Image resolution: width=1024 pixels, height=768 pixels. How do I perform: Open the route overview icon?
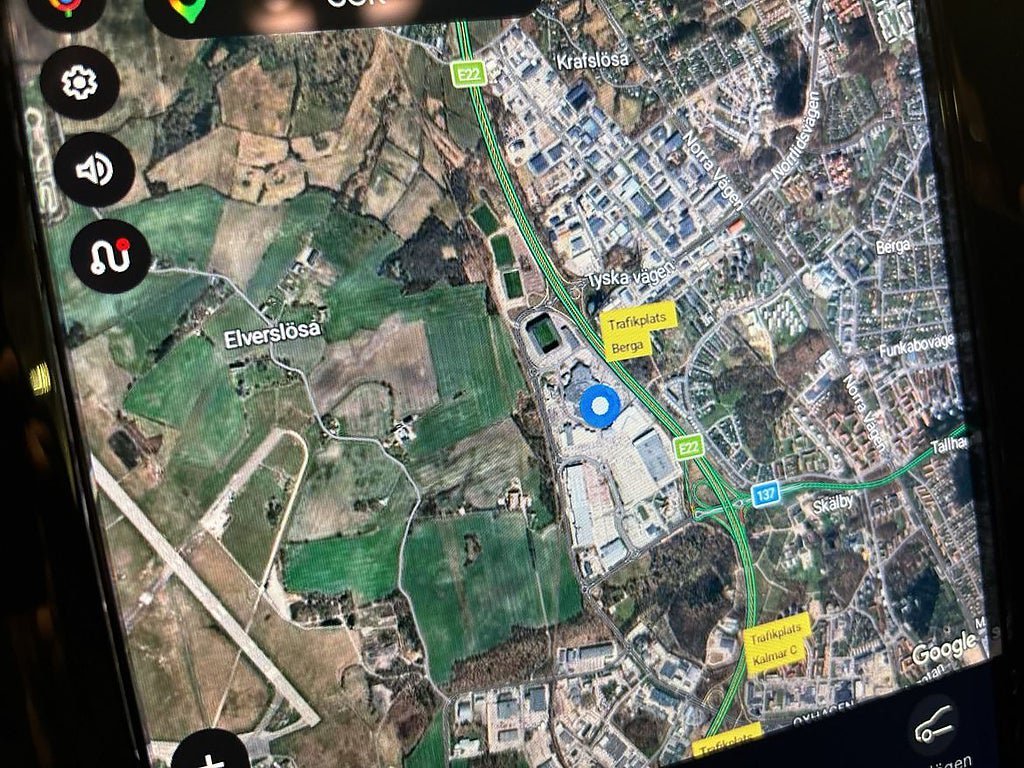pos(110,256)
